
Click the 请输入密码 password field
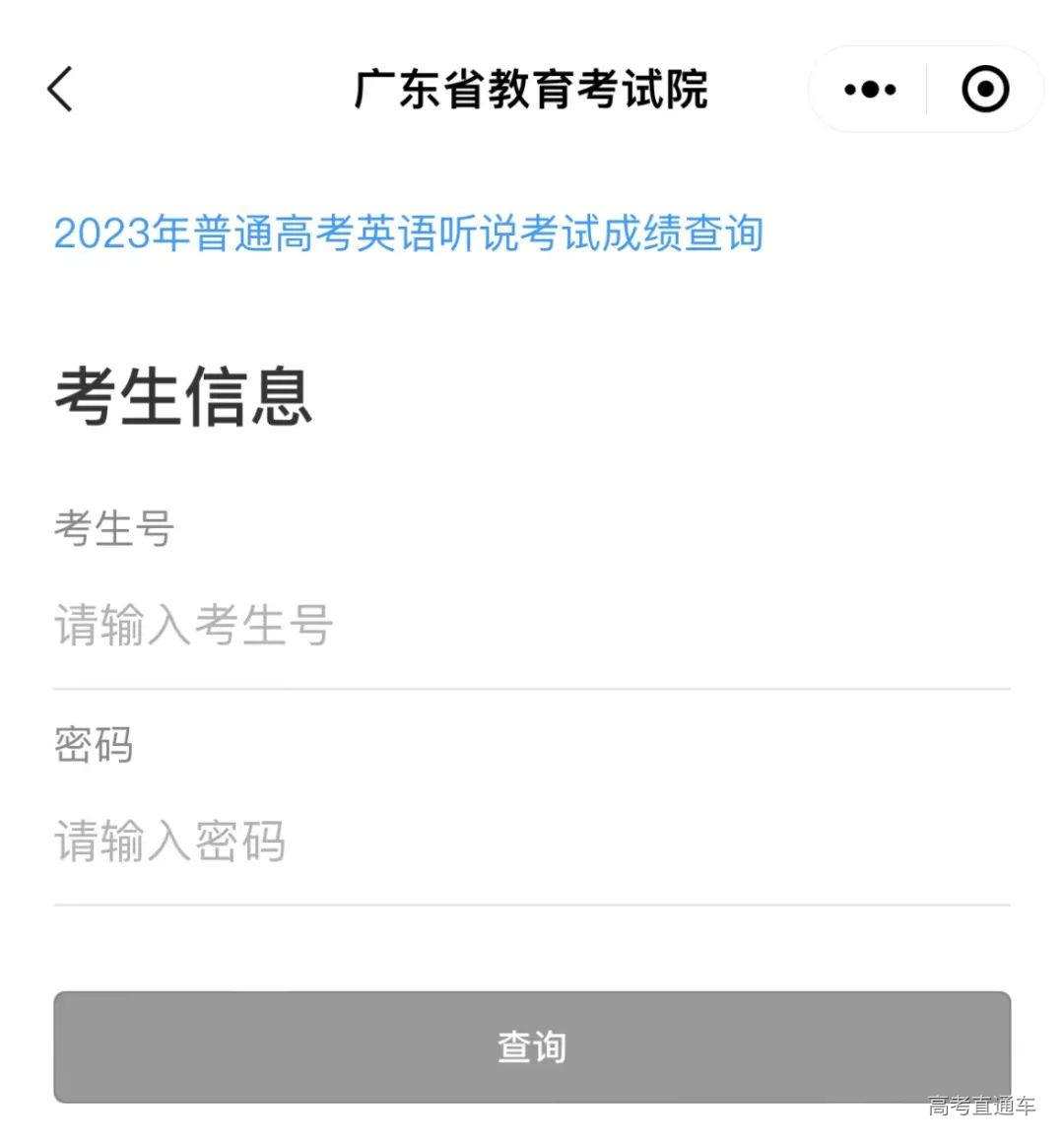tap(296, 842)
